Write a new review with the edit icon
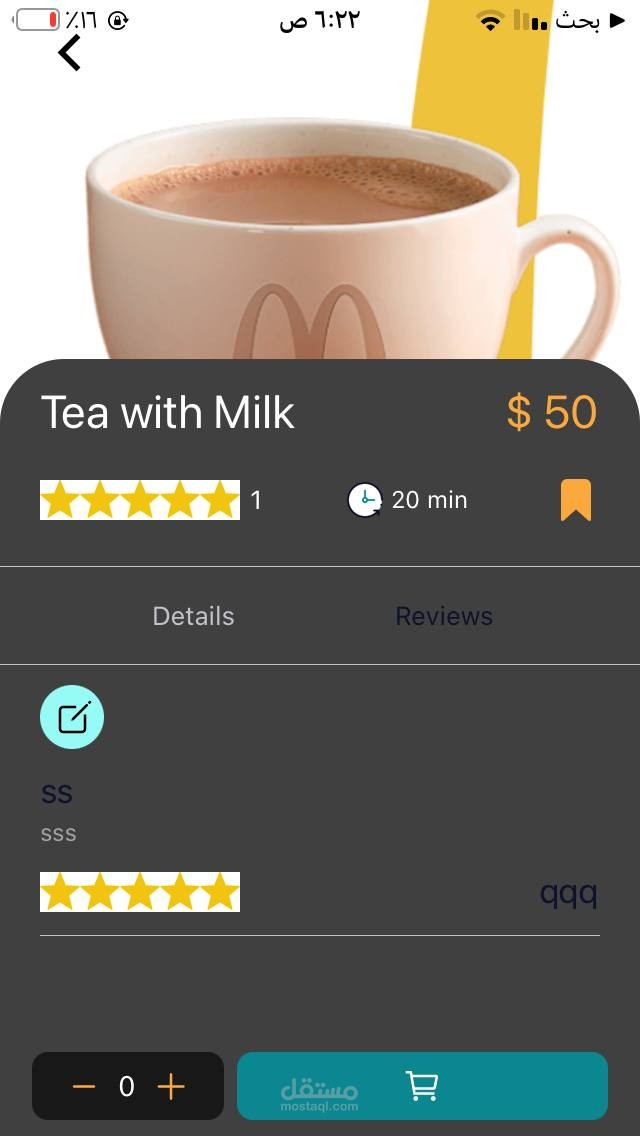The image size is (640, 1136). 72,717
